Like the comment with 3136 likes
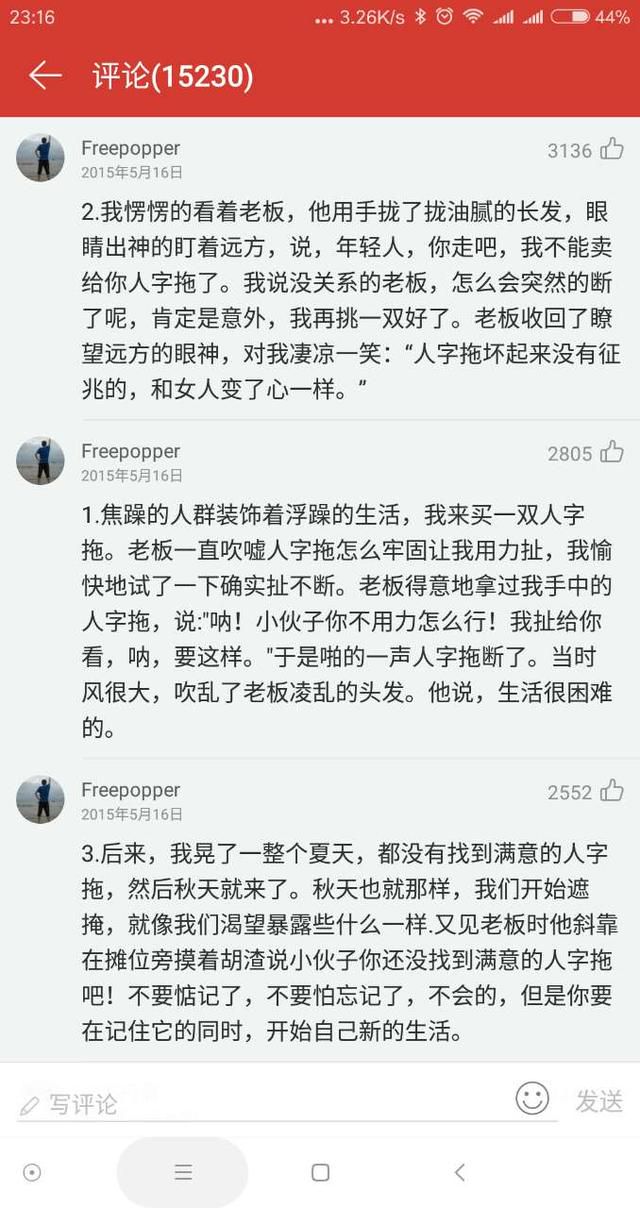The image size is (640, 1208). click(611, 150)
